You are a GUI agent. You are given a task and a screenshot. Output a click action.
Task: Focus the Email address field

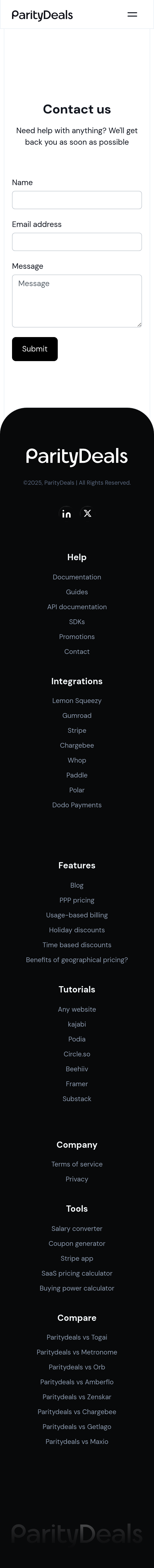(77, 242)
